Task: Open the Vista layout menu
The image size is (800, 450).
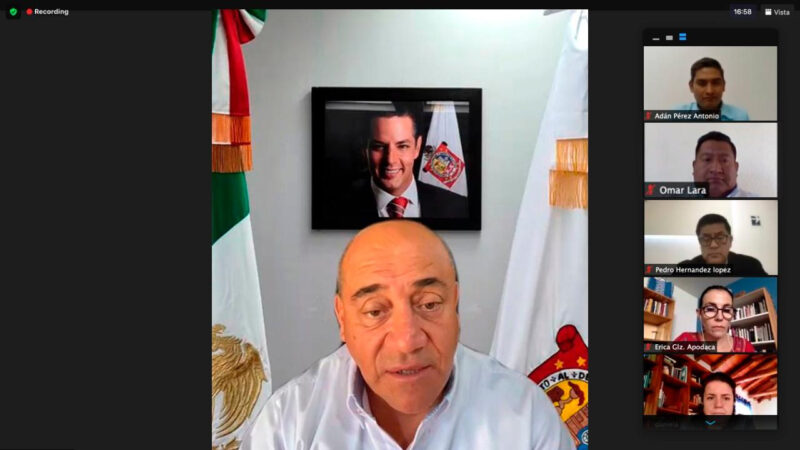Action: pos(777,12)
